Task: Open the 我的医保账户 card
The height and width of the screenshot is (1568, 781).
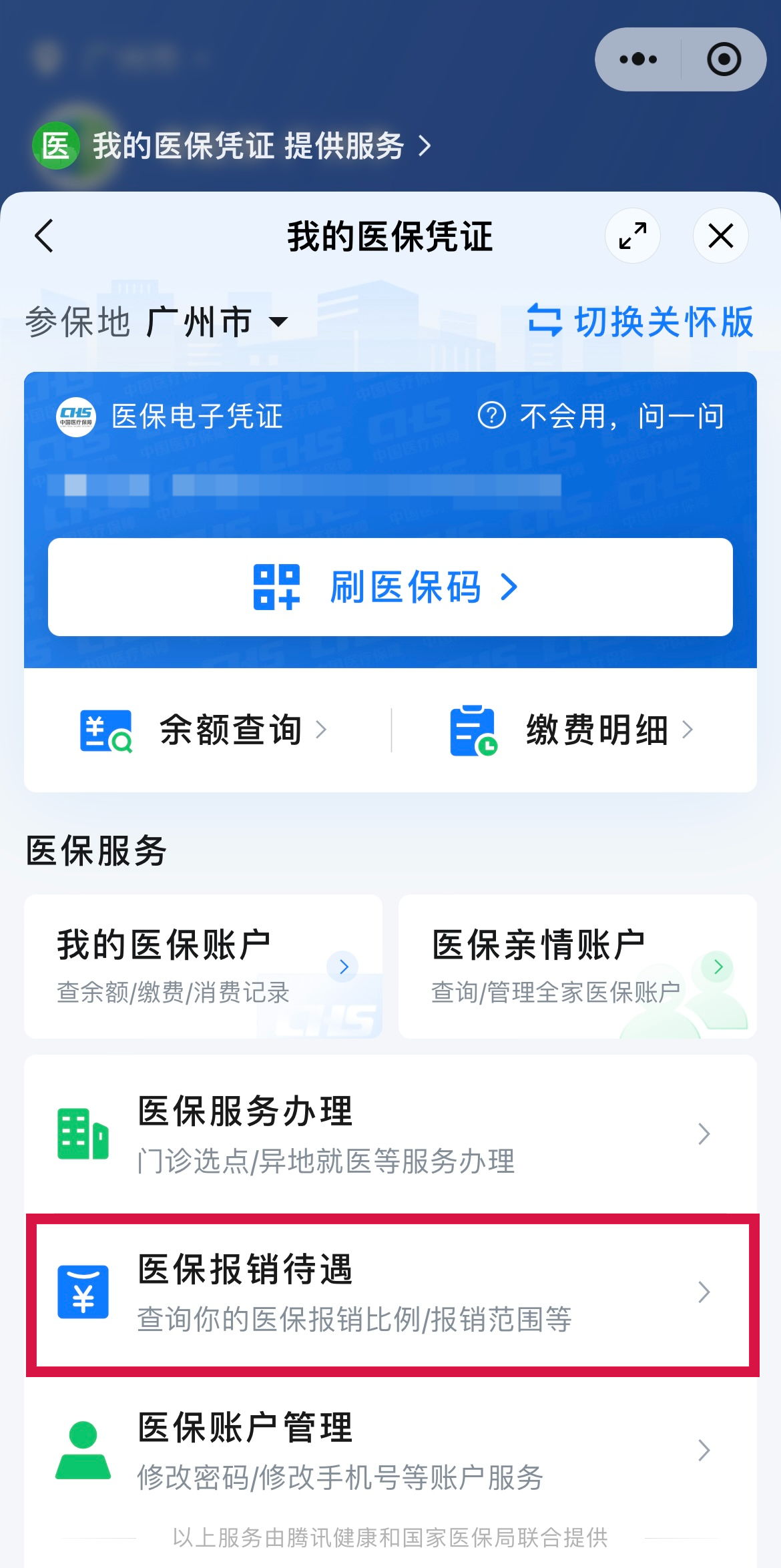Action: pos(203,967)
